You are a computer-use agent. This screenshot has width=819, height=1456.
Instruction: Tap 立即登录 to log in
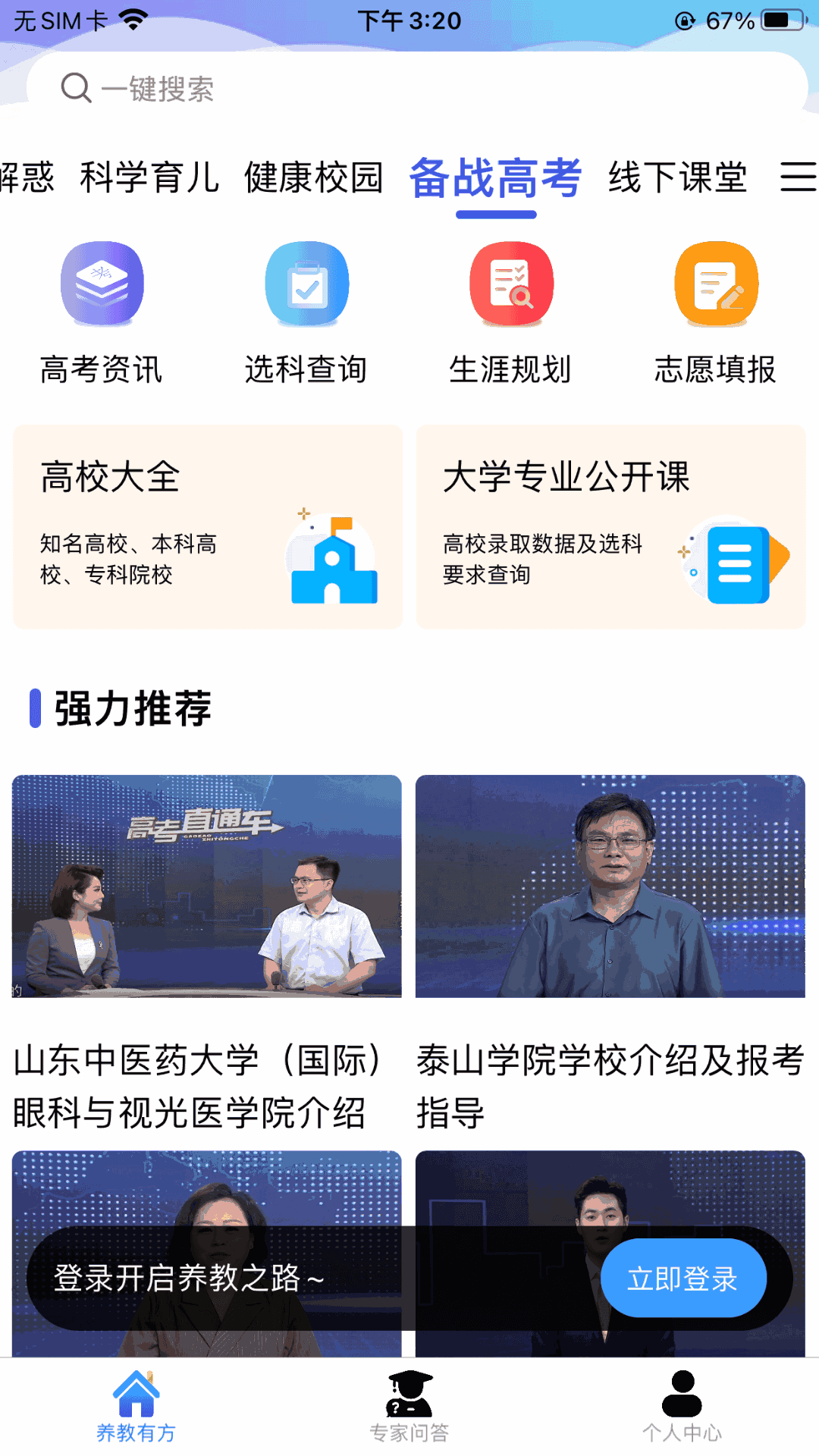[683, 1278]
